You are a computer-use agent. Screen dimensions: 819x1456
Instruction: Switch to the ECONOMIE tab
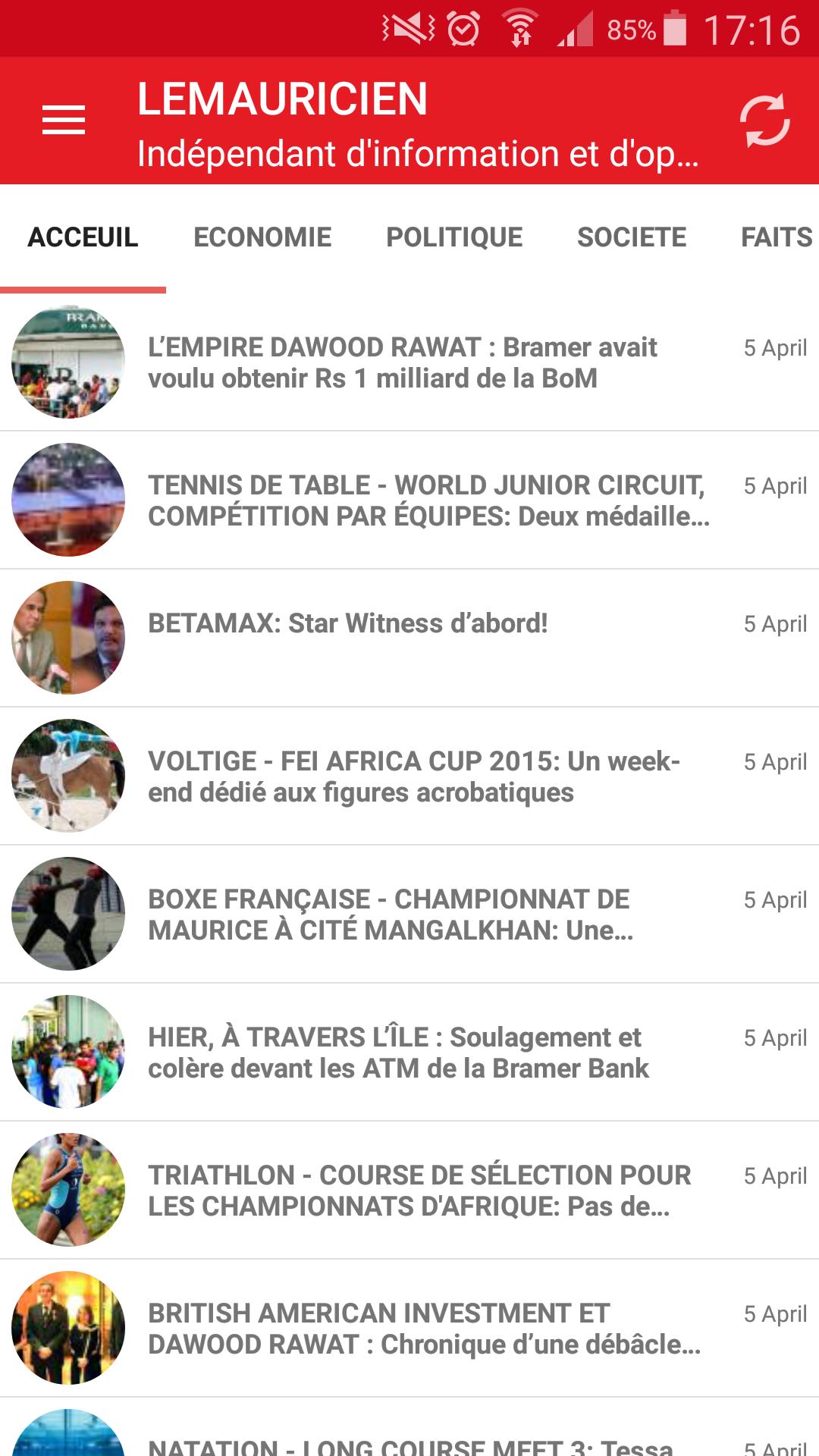coord(262,237)
